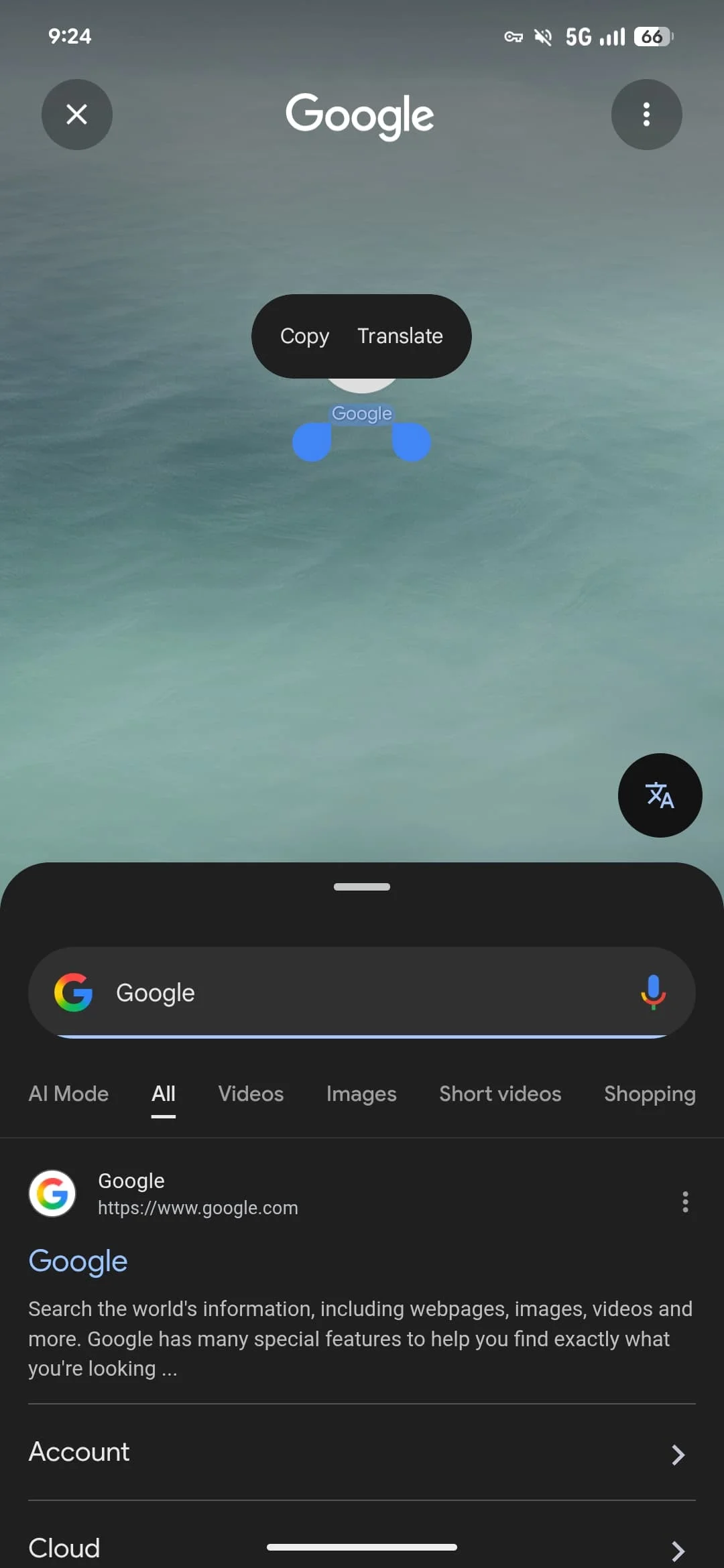Open options for the google.com result
Image resolution: width=724 pixels, height=1568 pixels.
click(x=685, y=1201)
